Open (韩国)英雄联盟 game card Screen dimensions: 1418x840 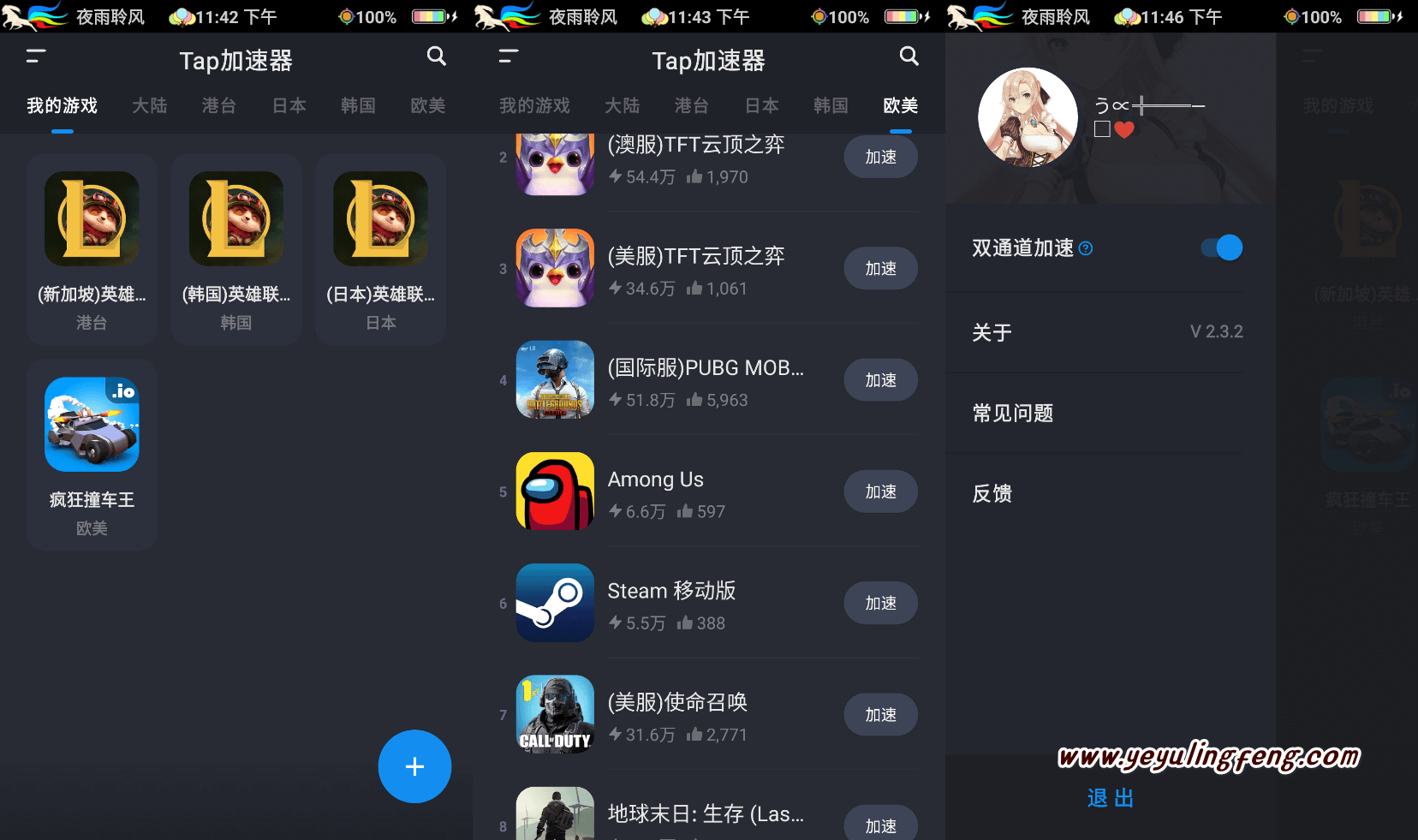coord(236,248)
